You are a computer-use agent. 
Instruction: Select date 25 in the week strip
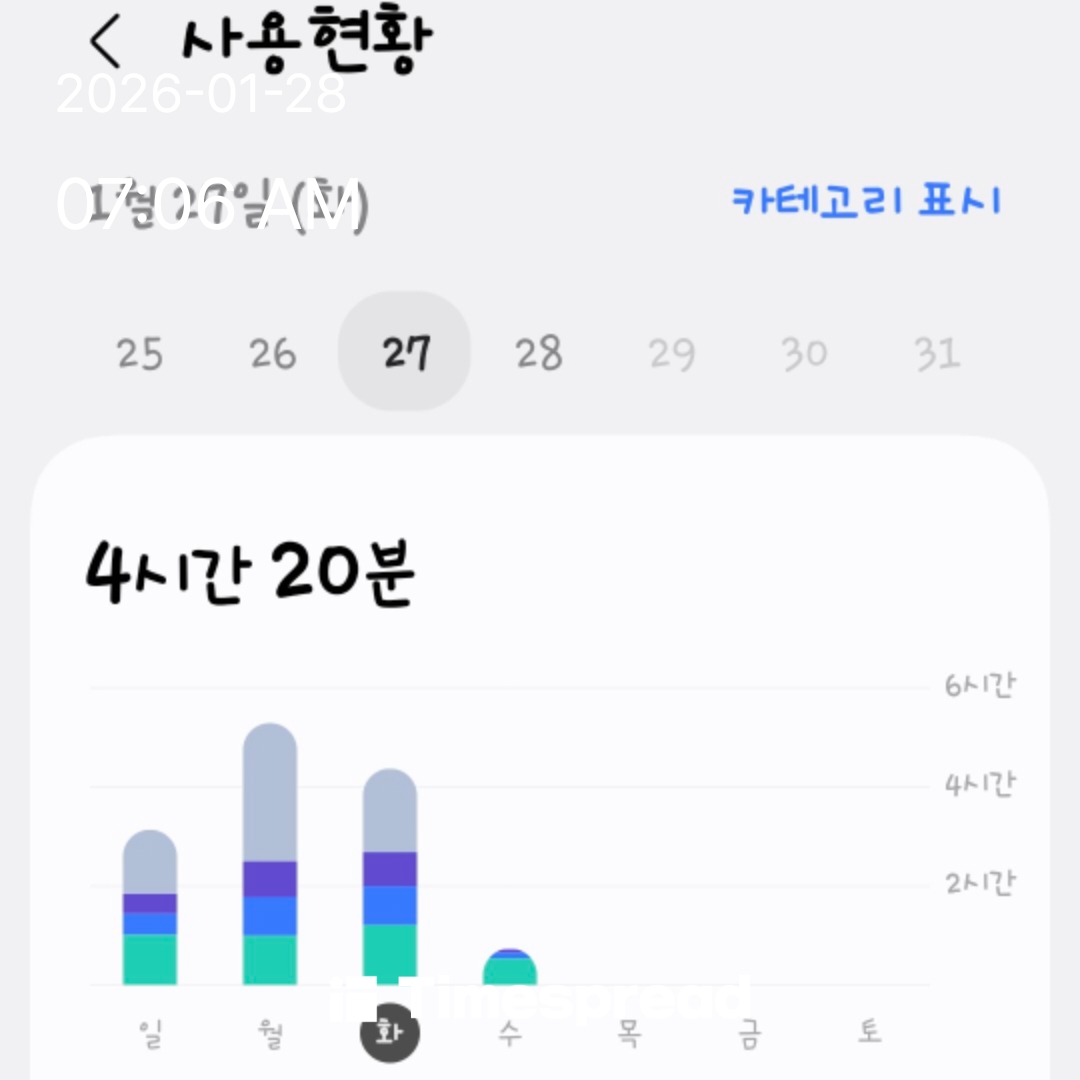point(139,353)
